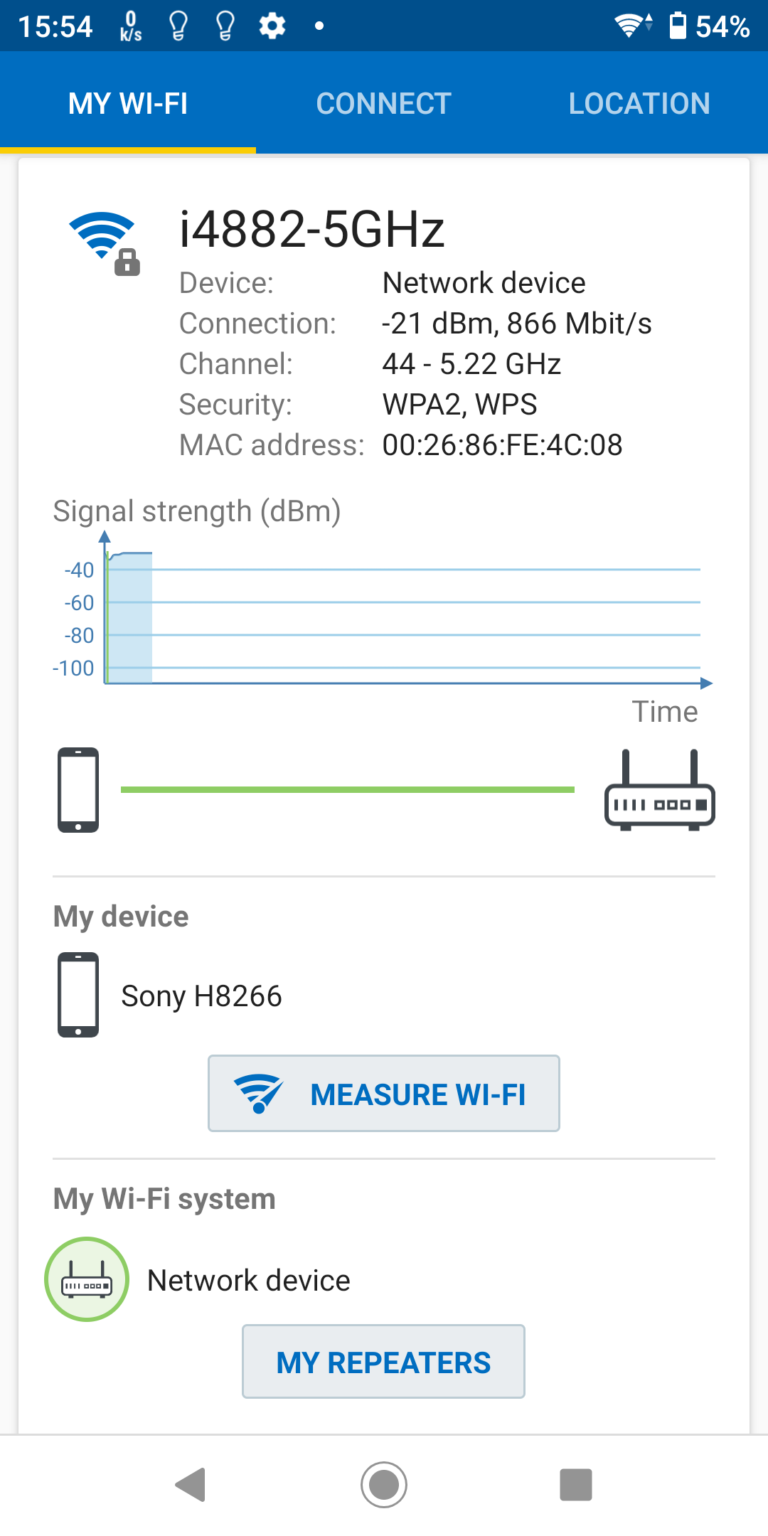
Task: Tap the back navigation arrow
Action: (191, 1485)
